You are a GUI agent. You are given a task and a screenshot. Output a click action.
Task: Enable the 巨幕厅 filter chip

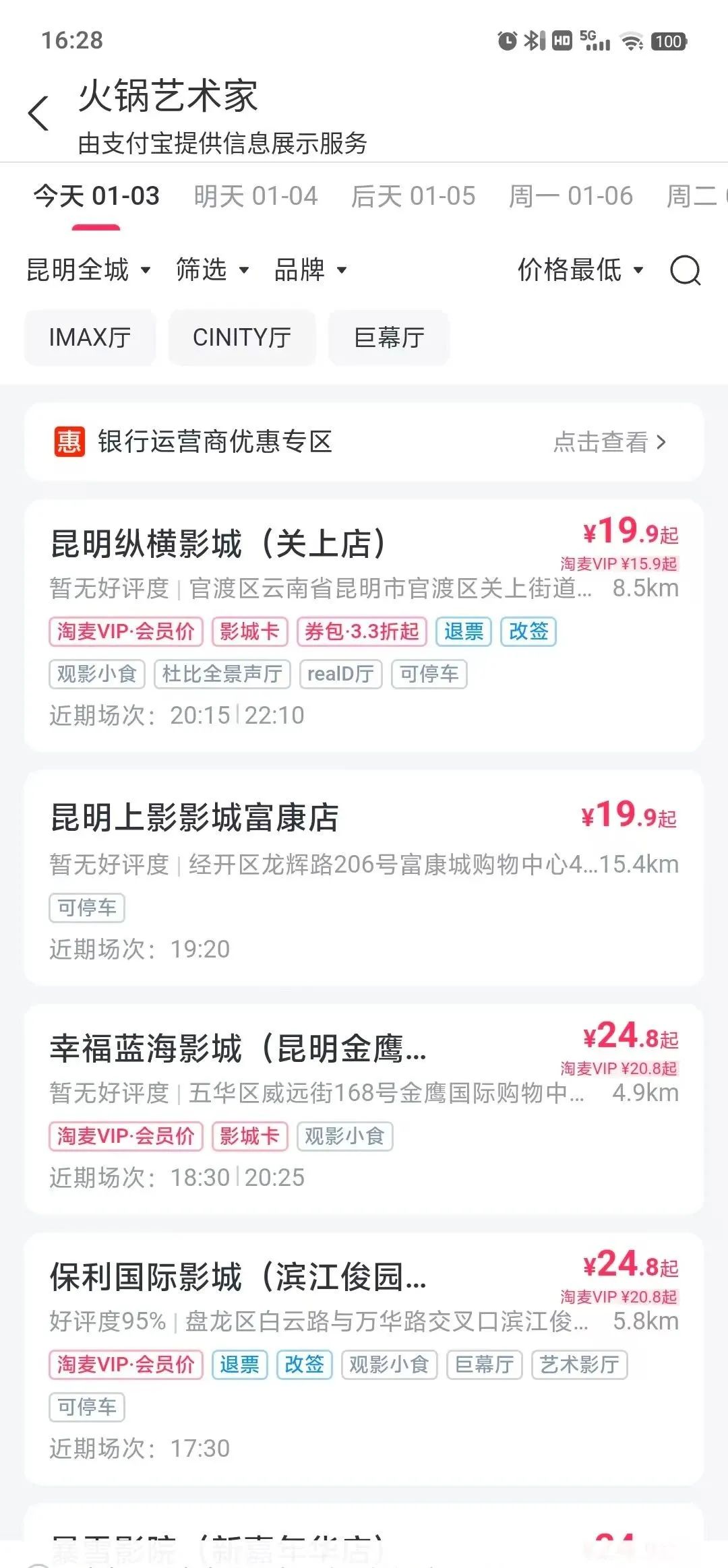tap(388, 338)
